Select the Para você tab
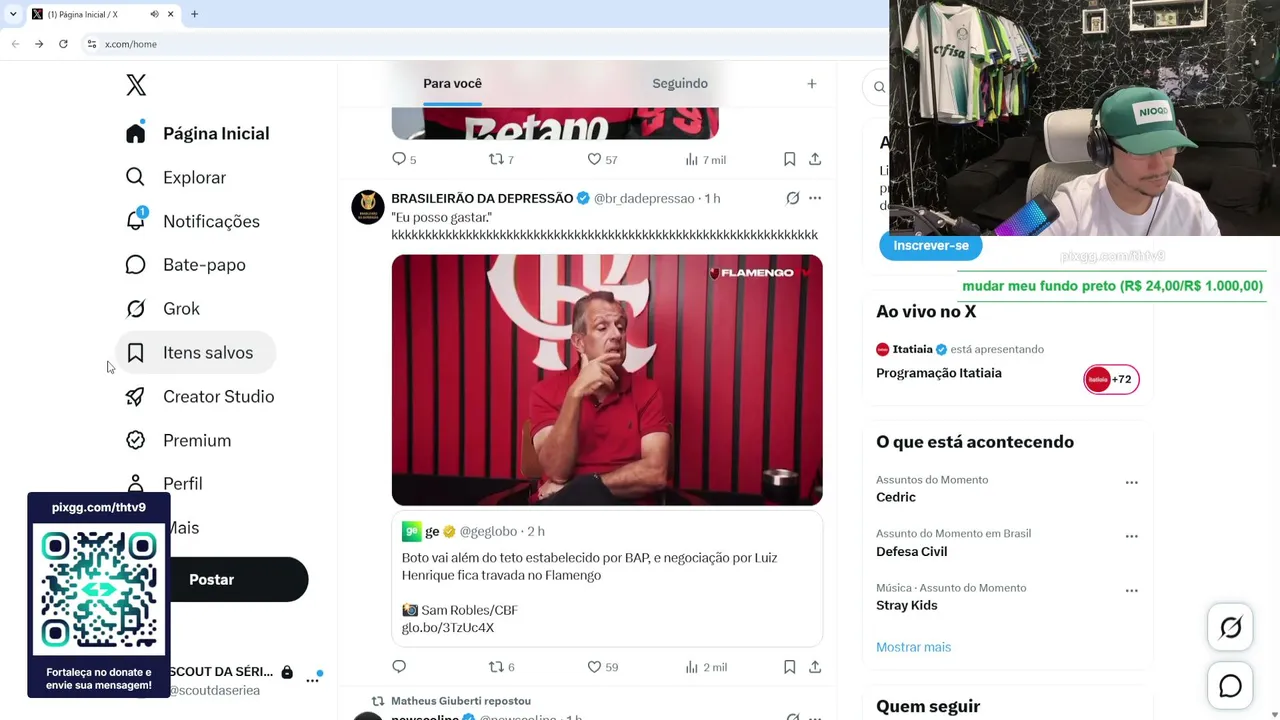 452,83
